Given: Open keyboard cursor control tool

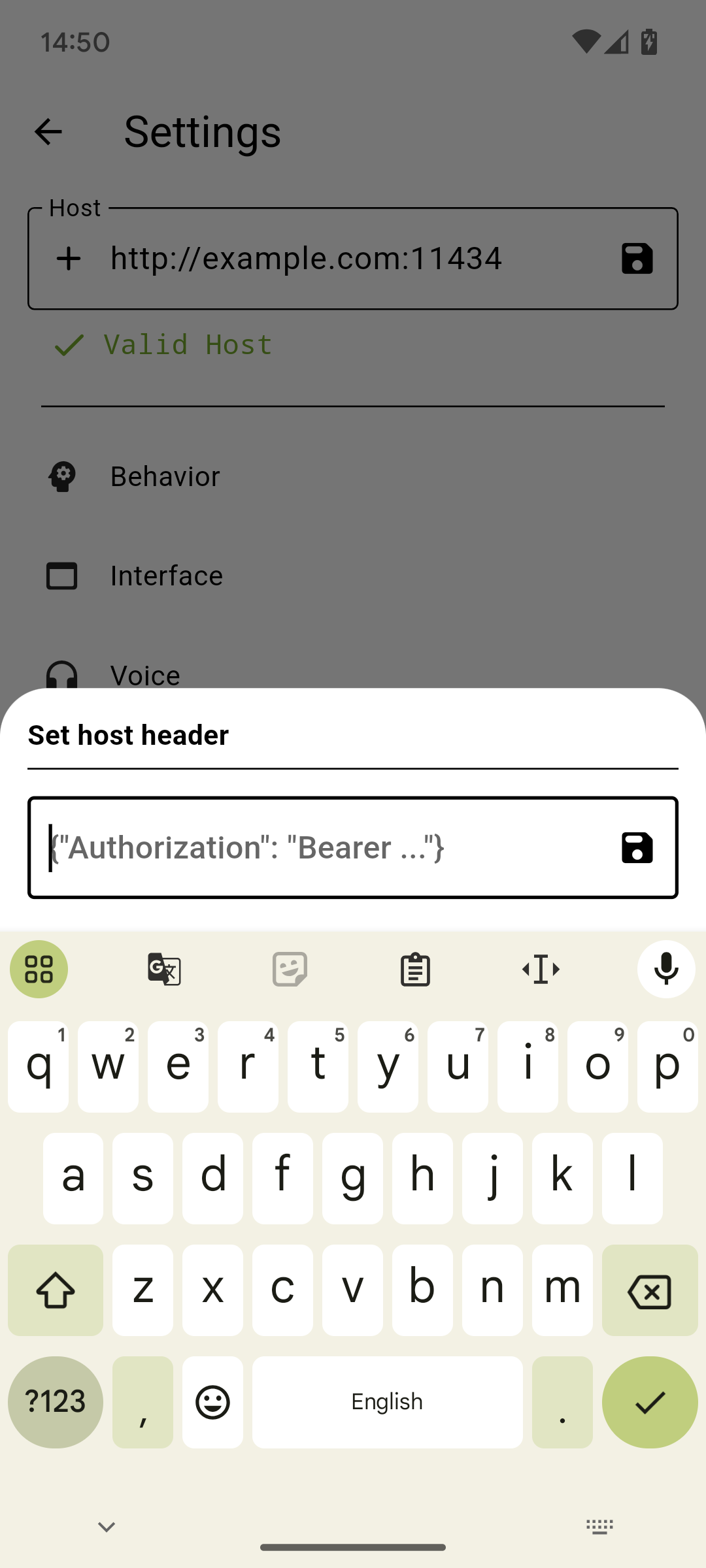Looking at the screenshot, I should click(541, 969).
